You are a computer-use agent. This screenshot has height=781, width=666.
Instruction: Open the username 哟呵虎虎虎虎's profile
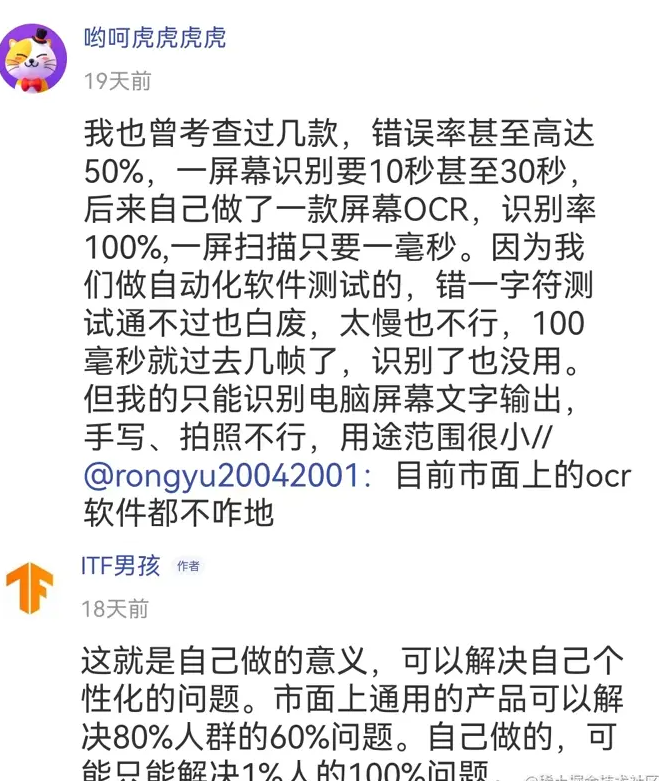(154, 38)
